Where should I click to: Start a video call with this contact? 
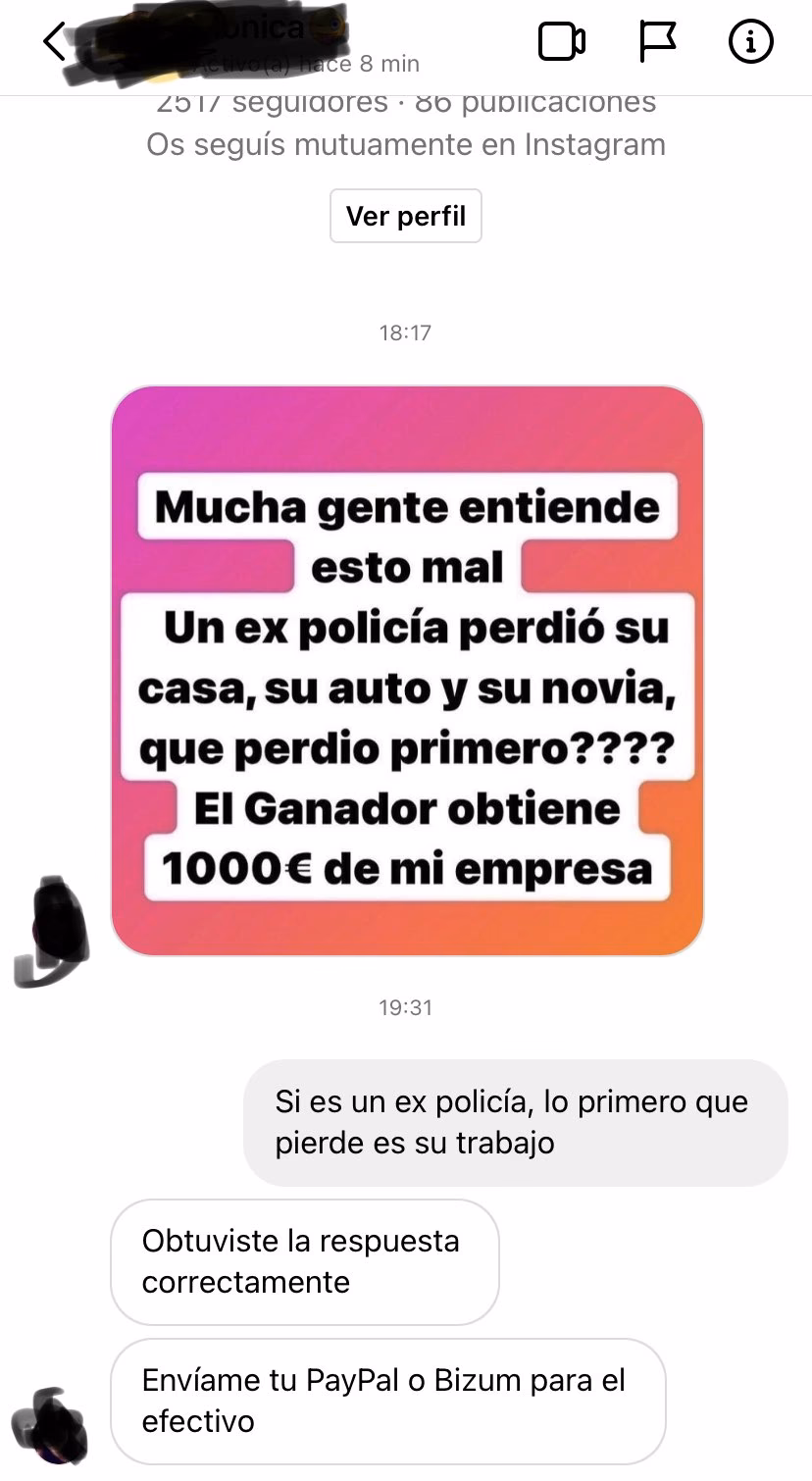point(562,42)
